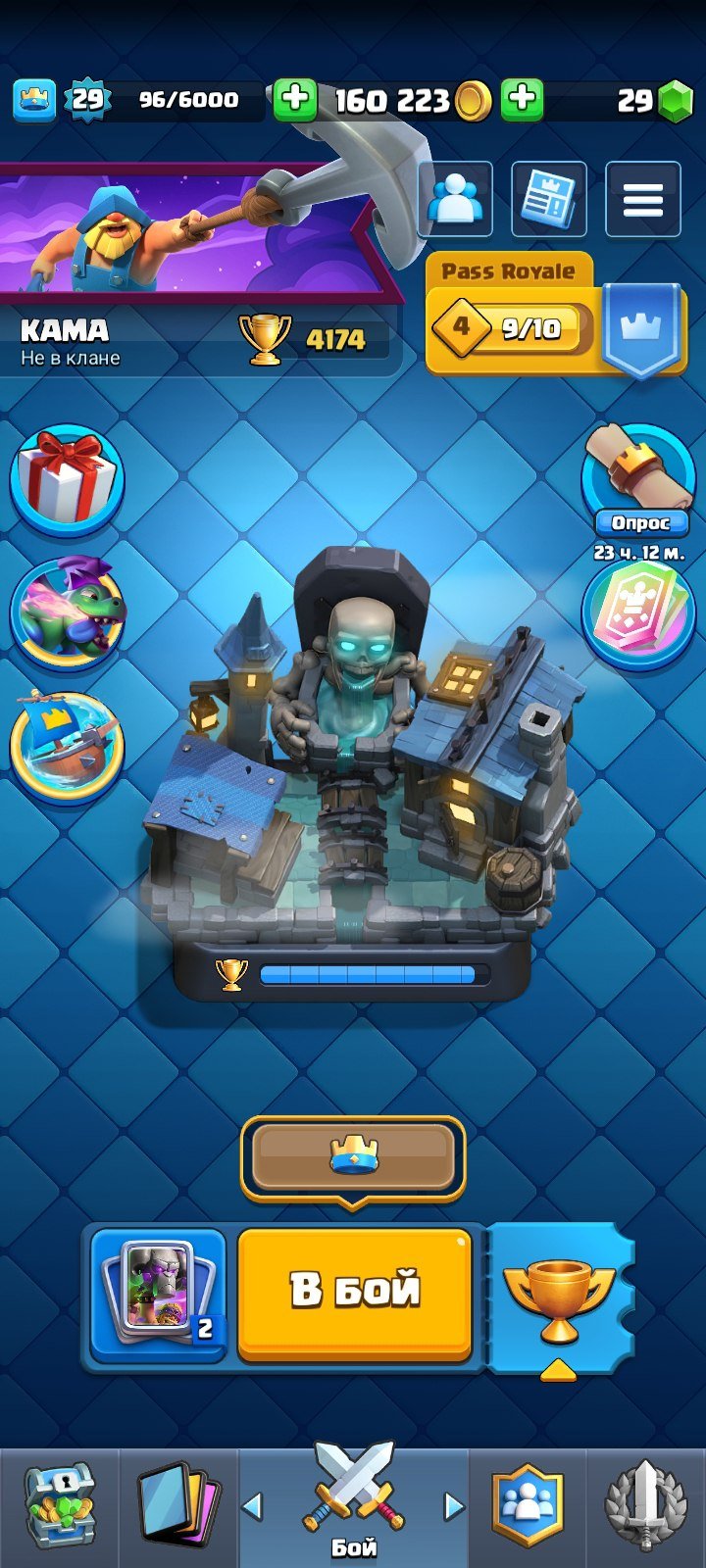This screenshot has width=706, height=1568.
Task: Tap the plus button before the gold amount
Action: pos(294,99)
